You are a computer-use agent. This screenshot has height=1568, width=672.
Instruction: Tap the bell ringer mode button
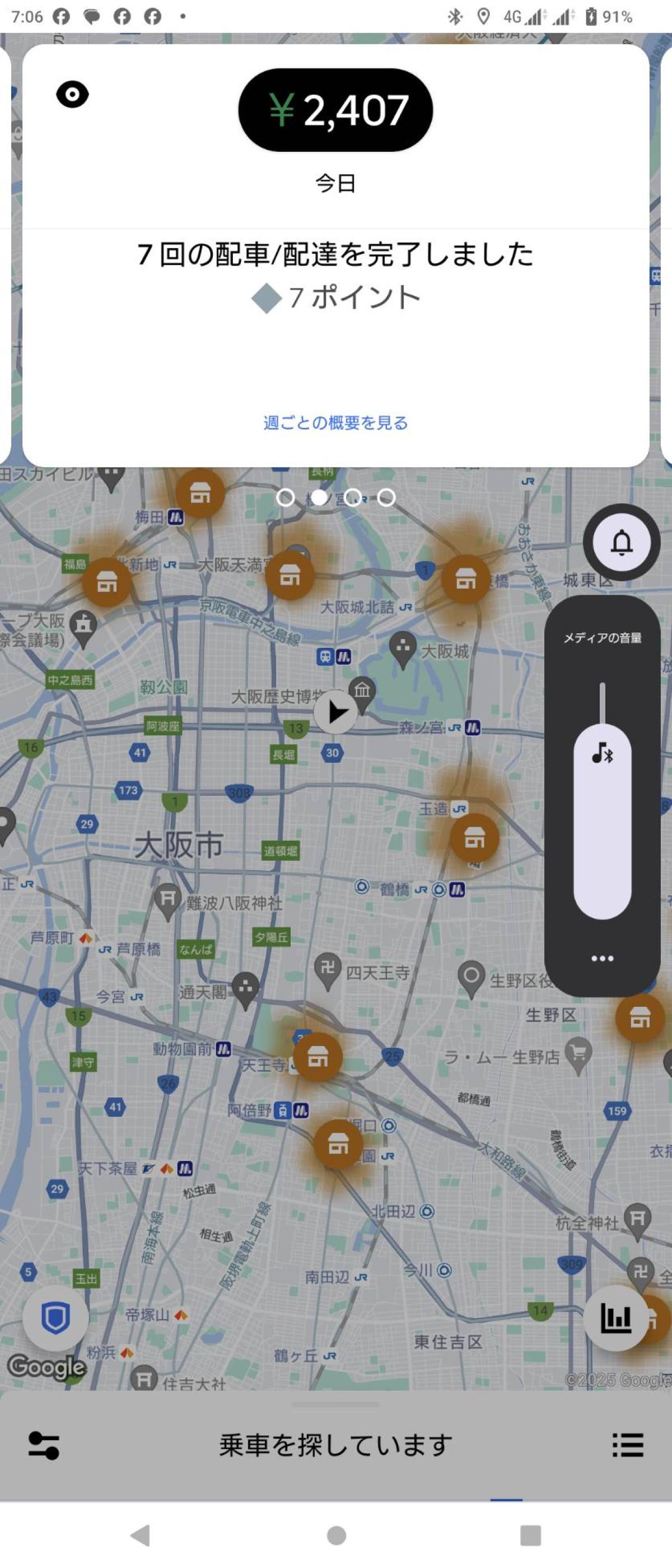point(621,542)
